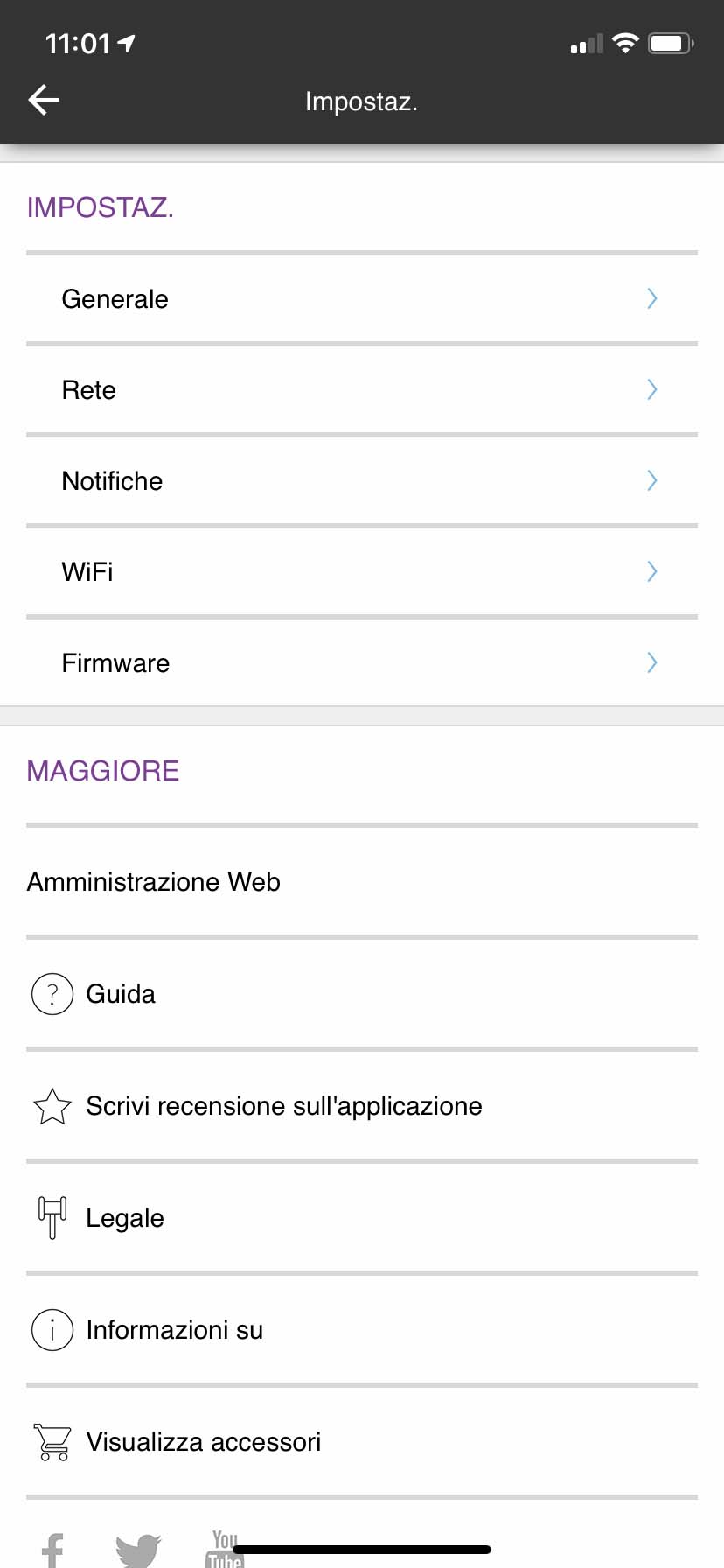724x1568 pixels.
Task: Select Scrivi recensione sull'applicazione
Action: tap(283, 1106)
